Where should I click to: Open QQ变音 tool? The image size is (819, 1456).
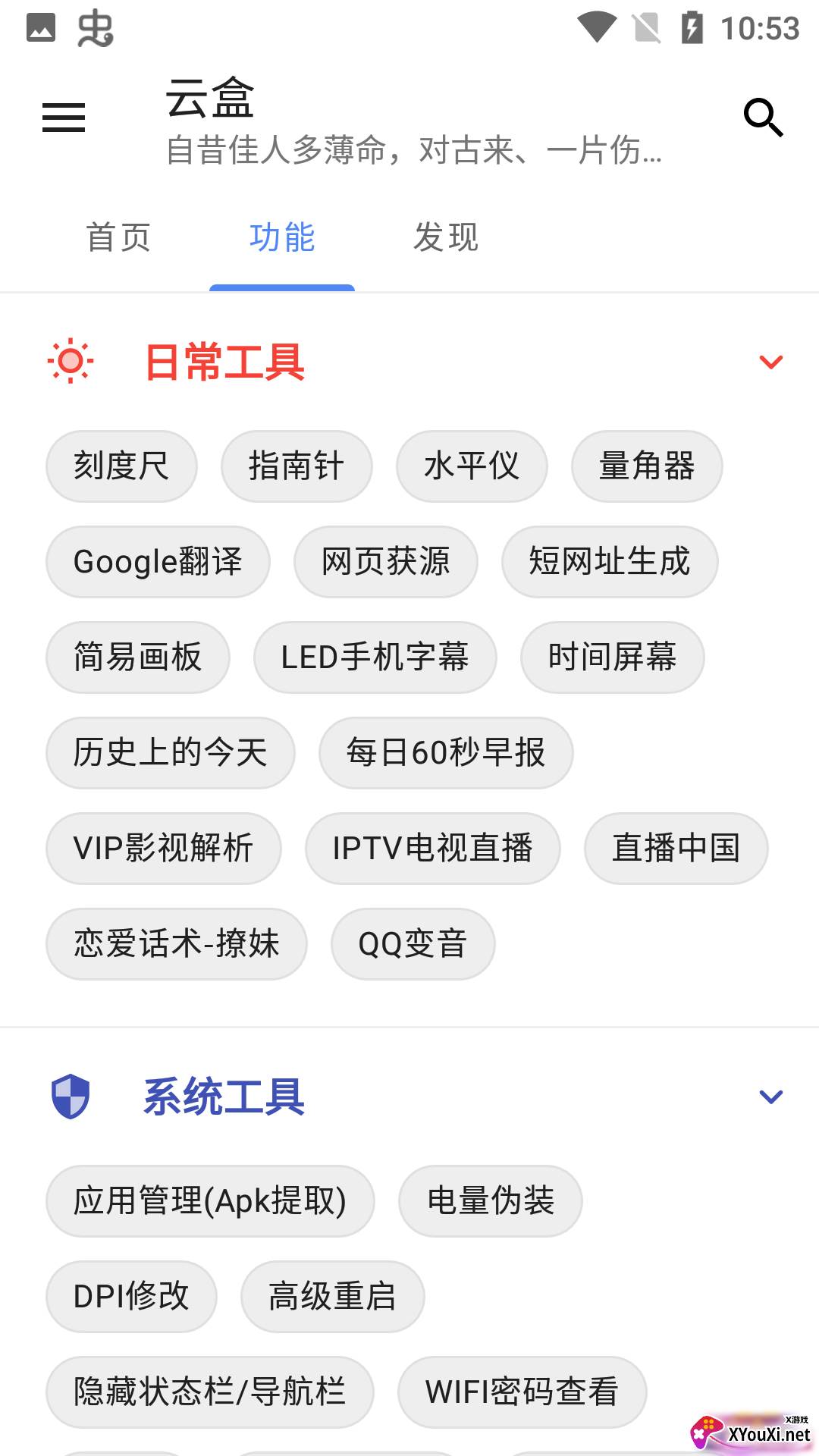pyautogui.click(x=413, y=944)
